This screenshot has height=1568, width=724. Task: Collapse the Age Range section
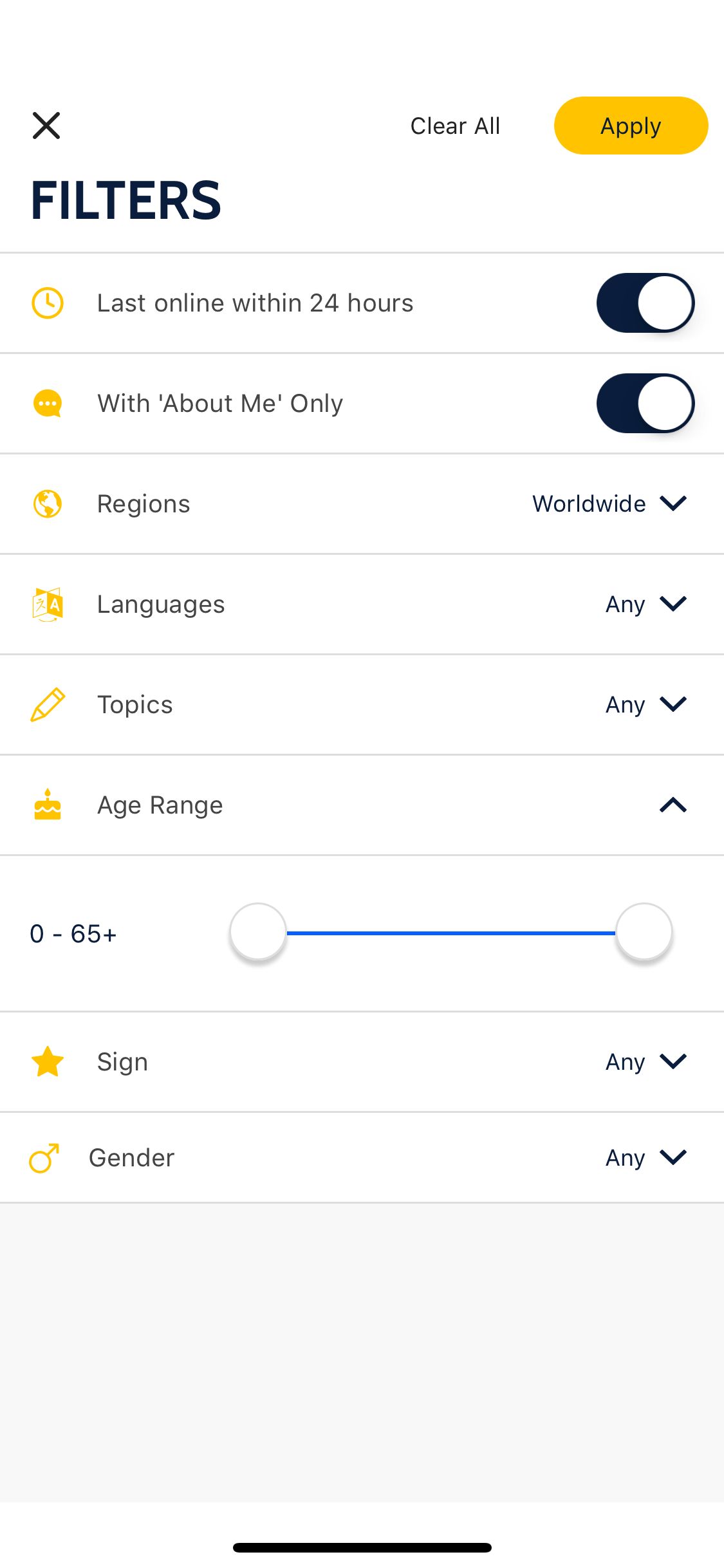[x=362, y=805]
